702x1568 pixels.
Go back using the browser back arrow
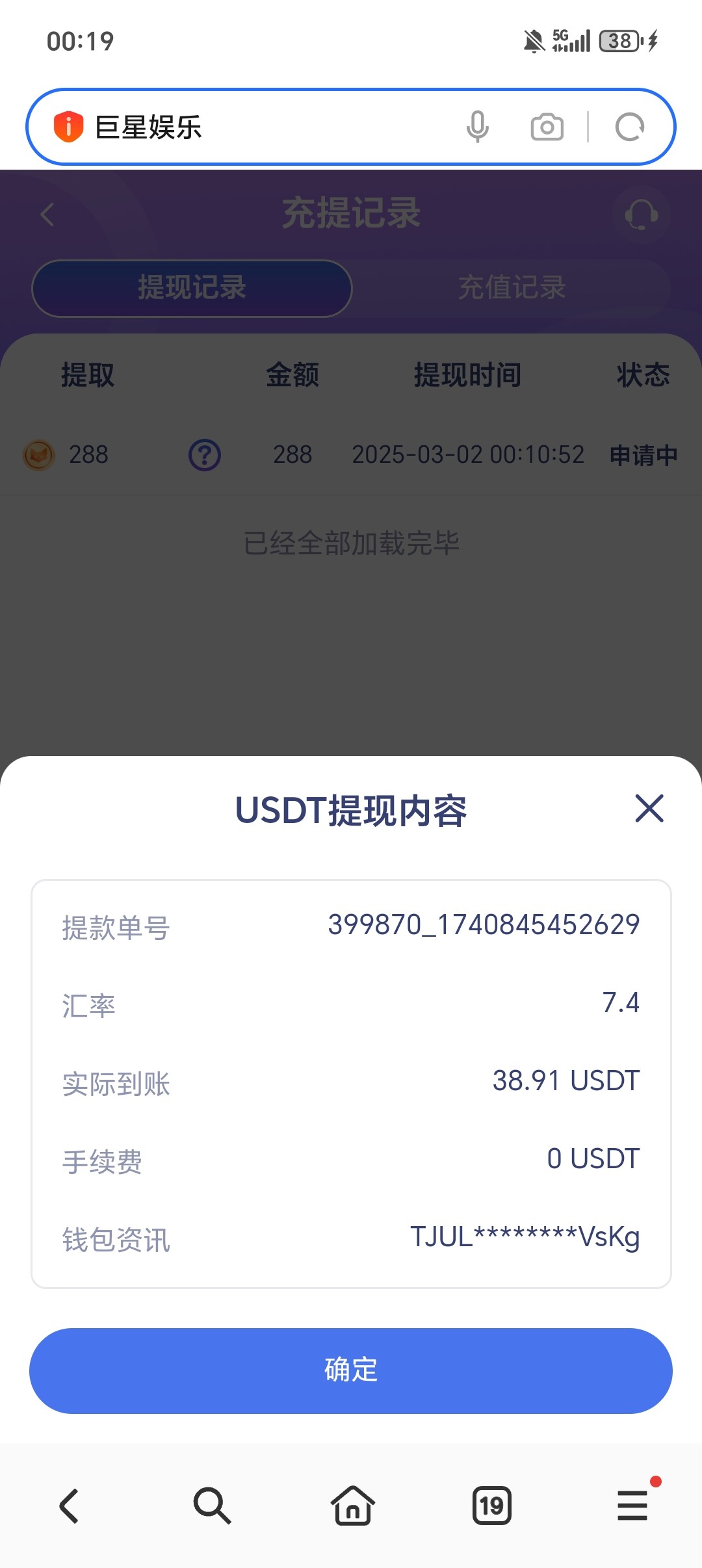click(x=70, y=1506)
